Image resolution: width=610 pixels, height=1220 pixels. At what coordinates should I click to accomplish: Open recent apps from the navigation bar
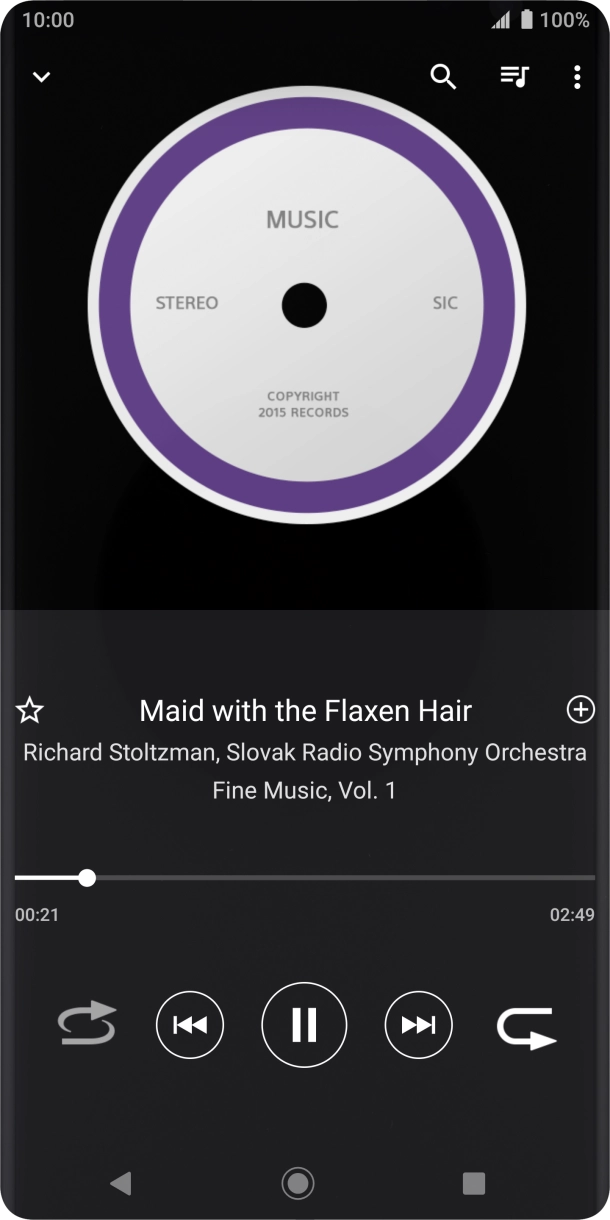click(474, 1184)
